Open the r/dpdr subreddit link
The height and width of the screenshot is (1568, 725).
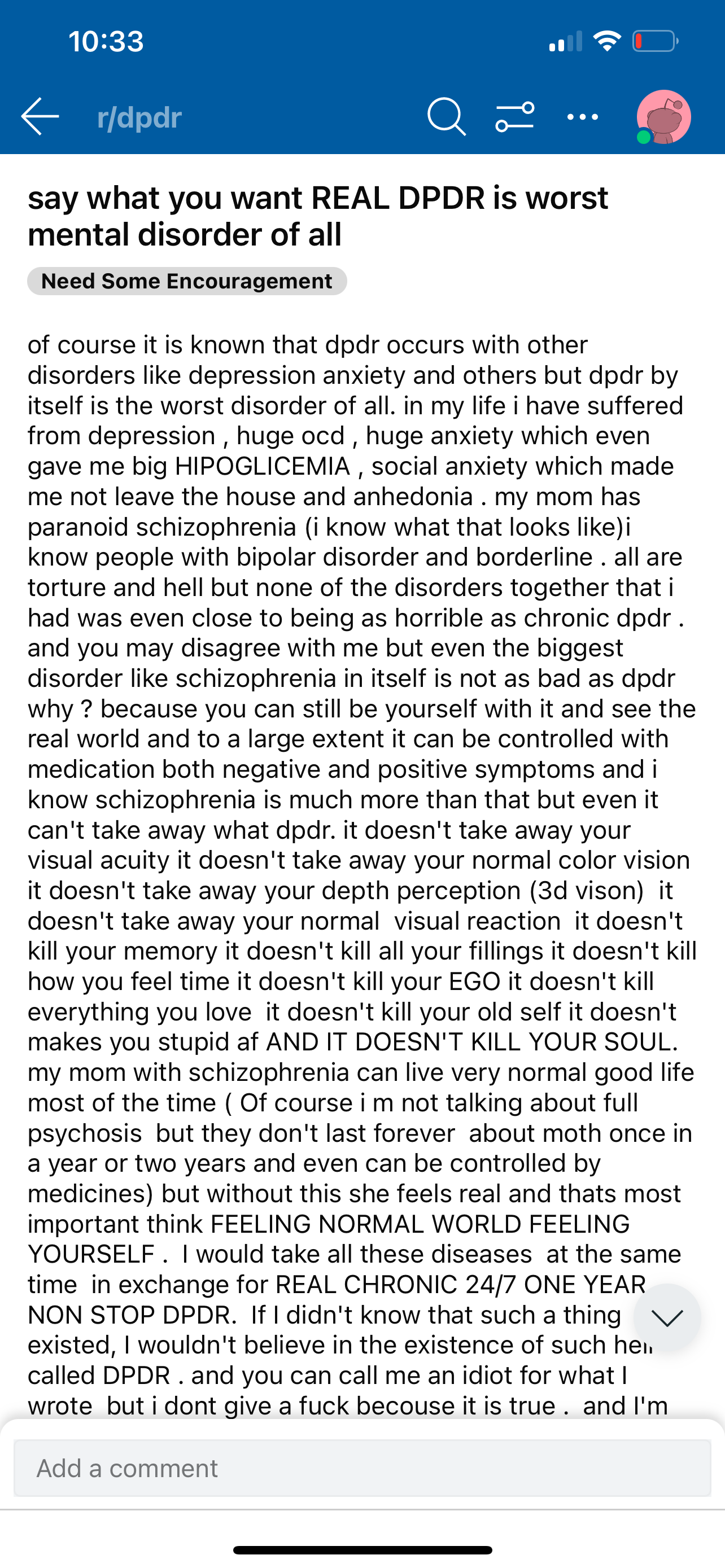[x=139, y=117]
